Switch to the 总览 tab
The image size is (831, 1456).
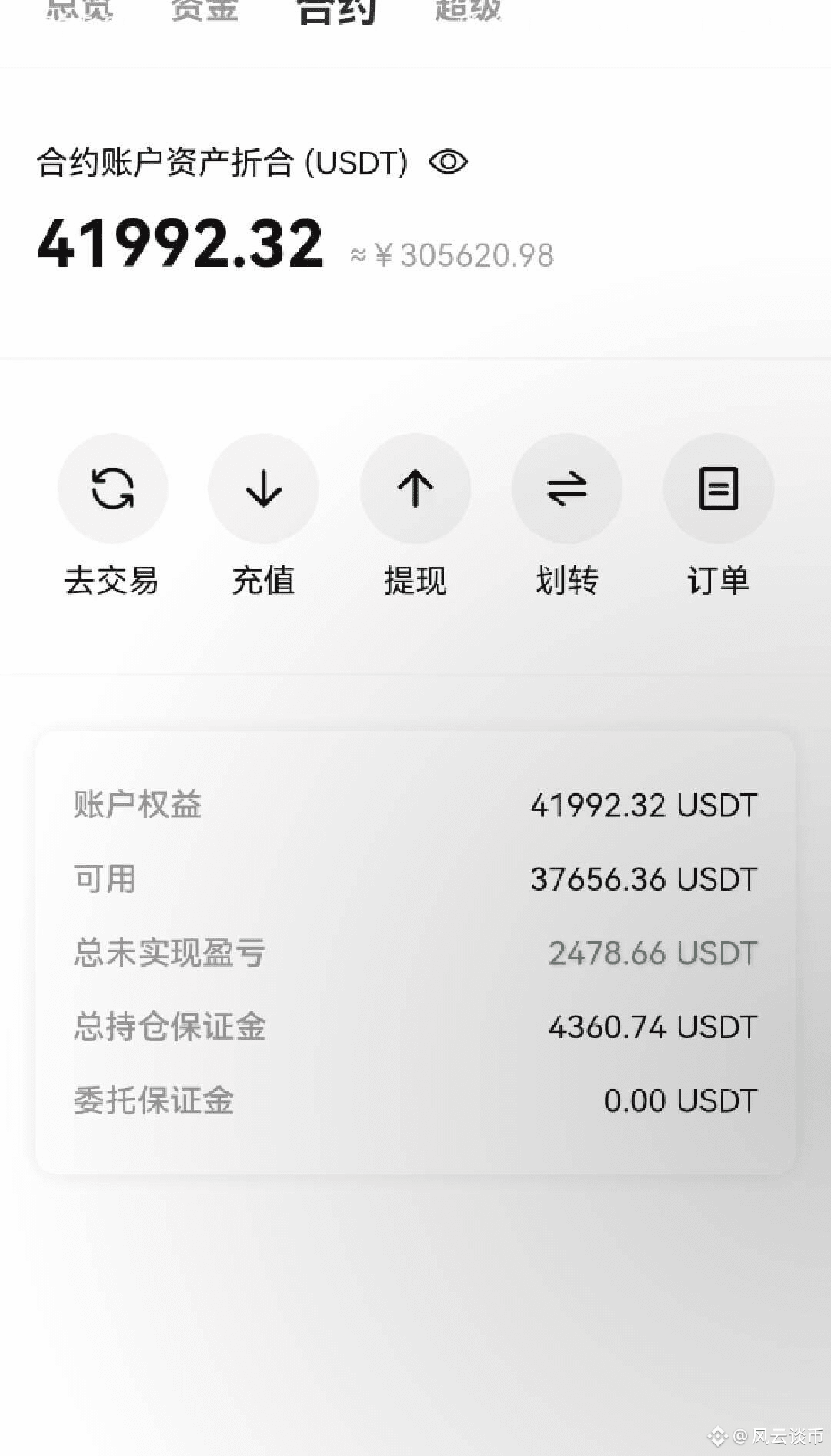pos(79,11)
